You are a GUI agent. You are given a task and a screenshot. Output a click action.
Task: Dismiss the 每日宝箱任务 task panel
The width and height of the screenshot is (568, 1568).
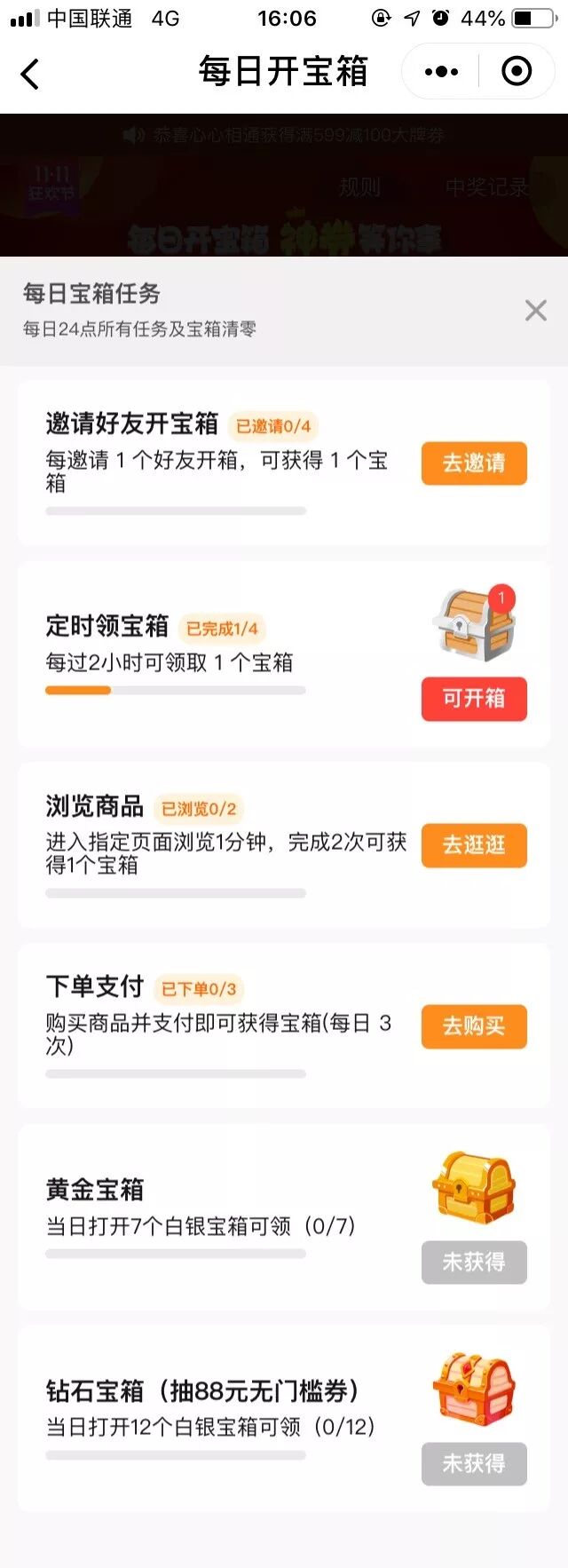[x=535, y=310]
